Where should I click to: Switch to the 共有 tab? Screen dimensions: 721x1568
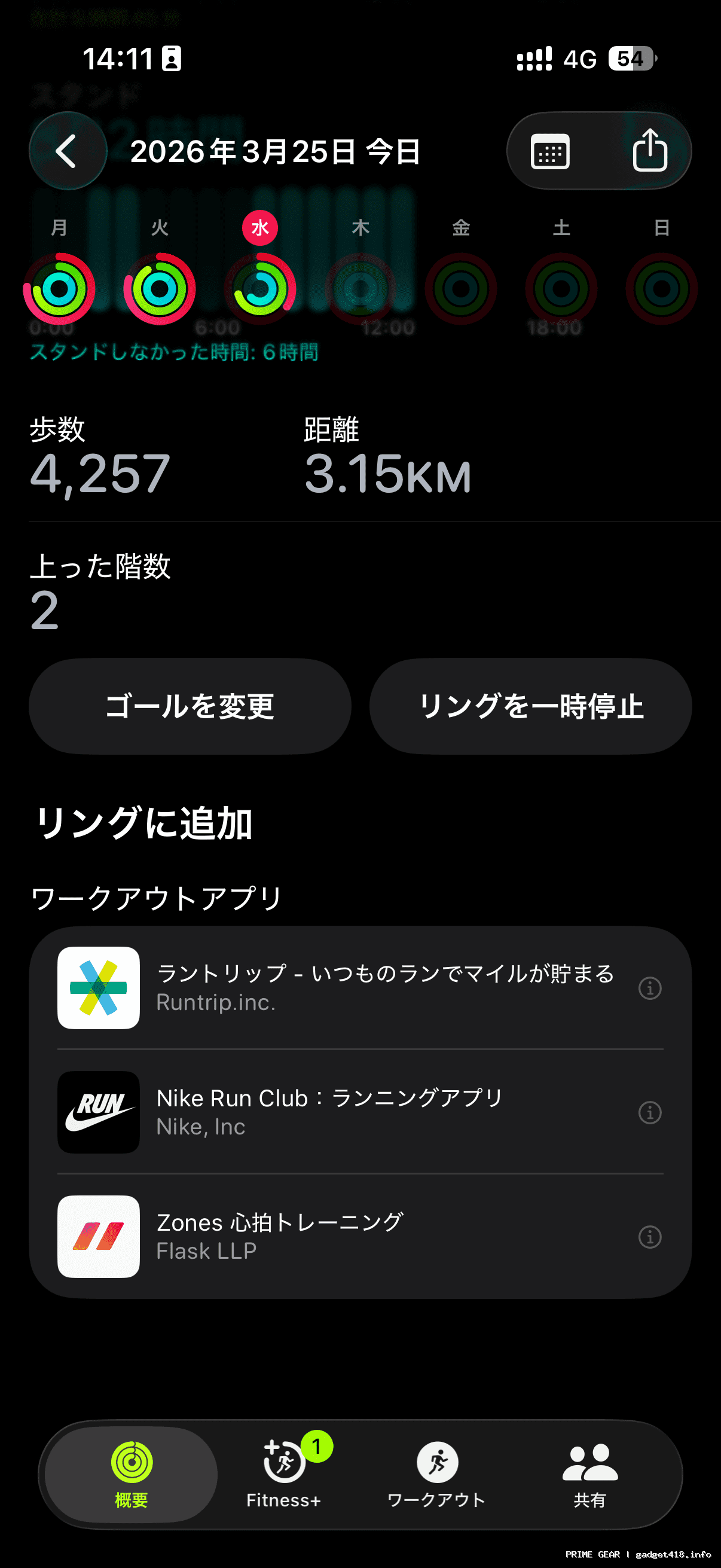(x=589, y=1474)
